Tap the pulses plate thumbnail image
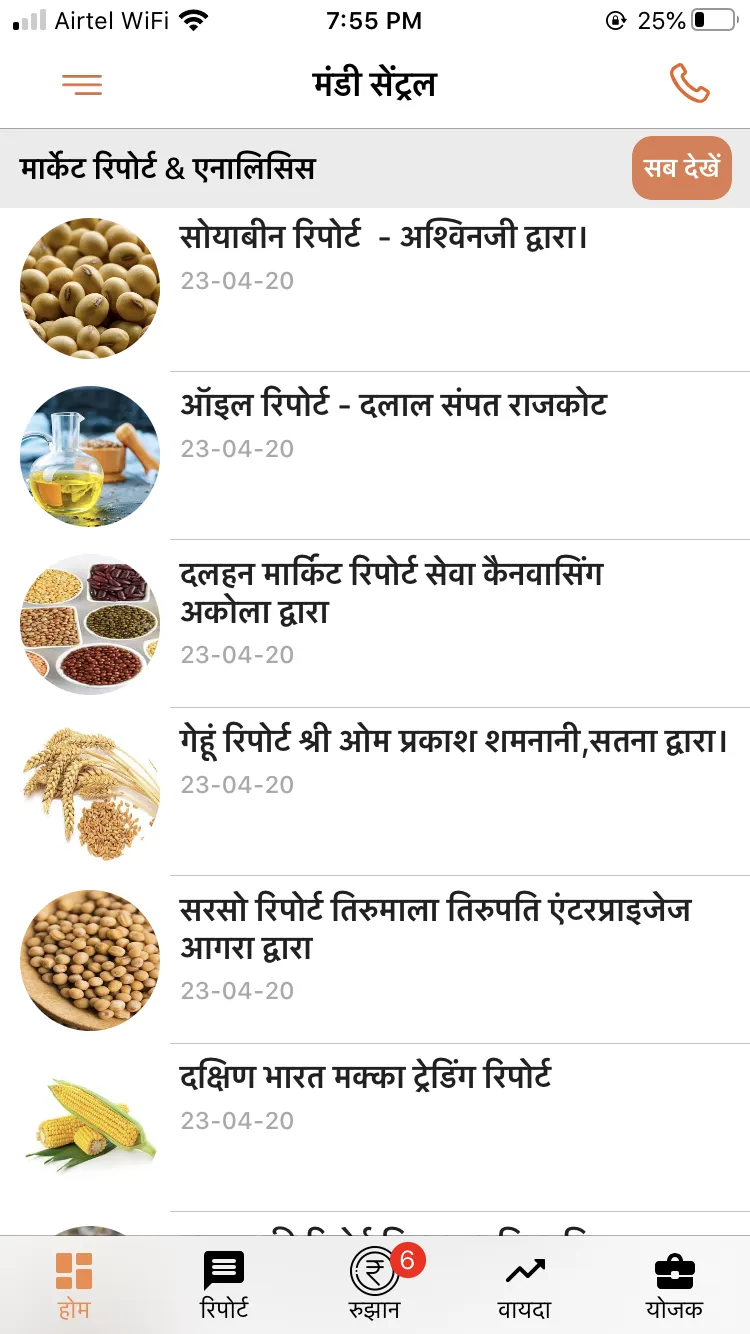The width and height of the screenshot is (750, 1334). tap(90, 623)
